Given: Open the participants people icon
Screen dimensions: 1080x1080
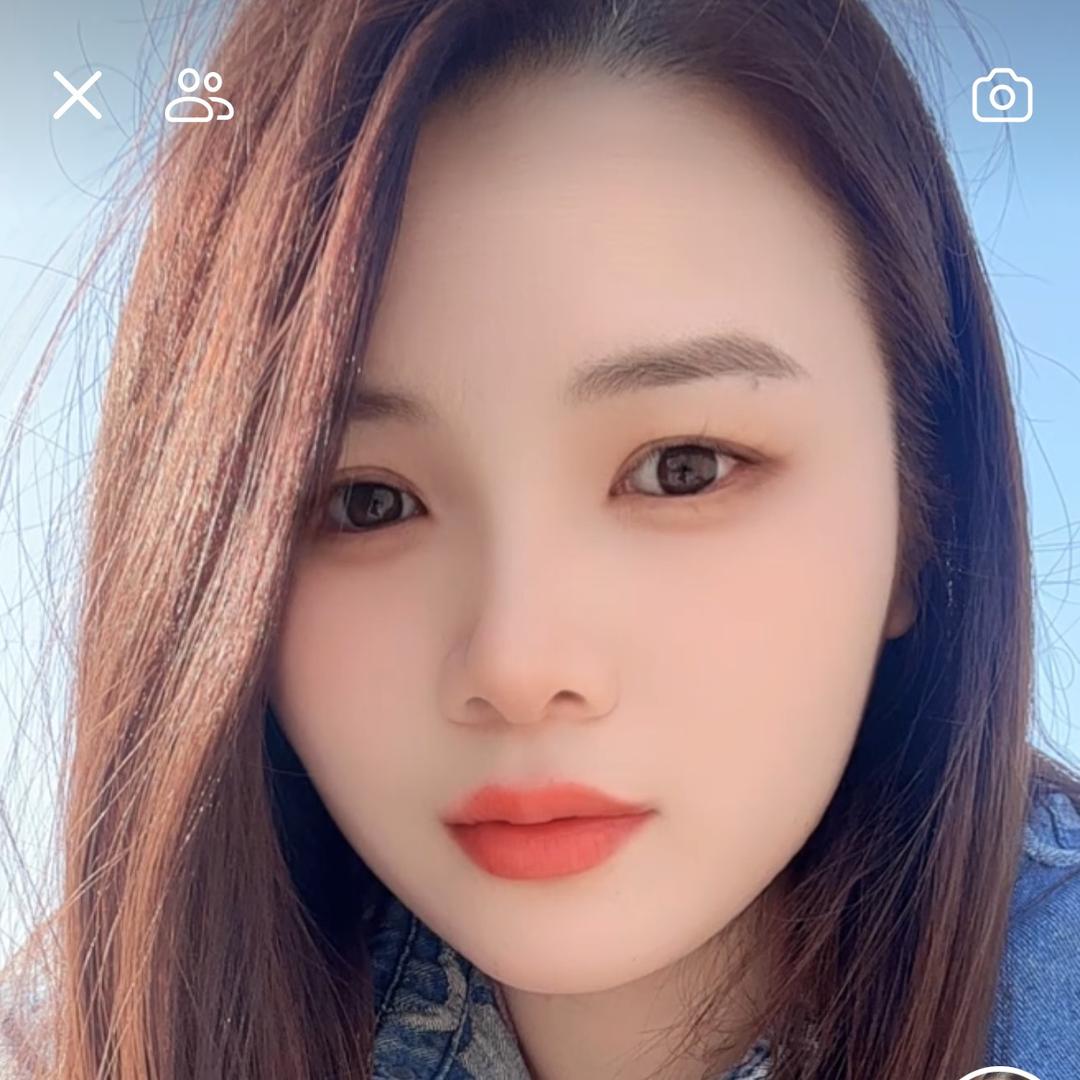Looking at the screenshot, I should pos(199,96).
